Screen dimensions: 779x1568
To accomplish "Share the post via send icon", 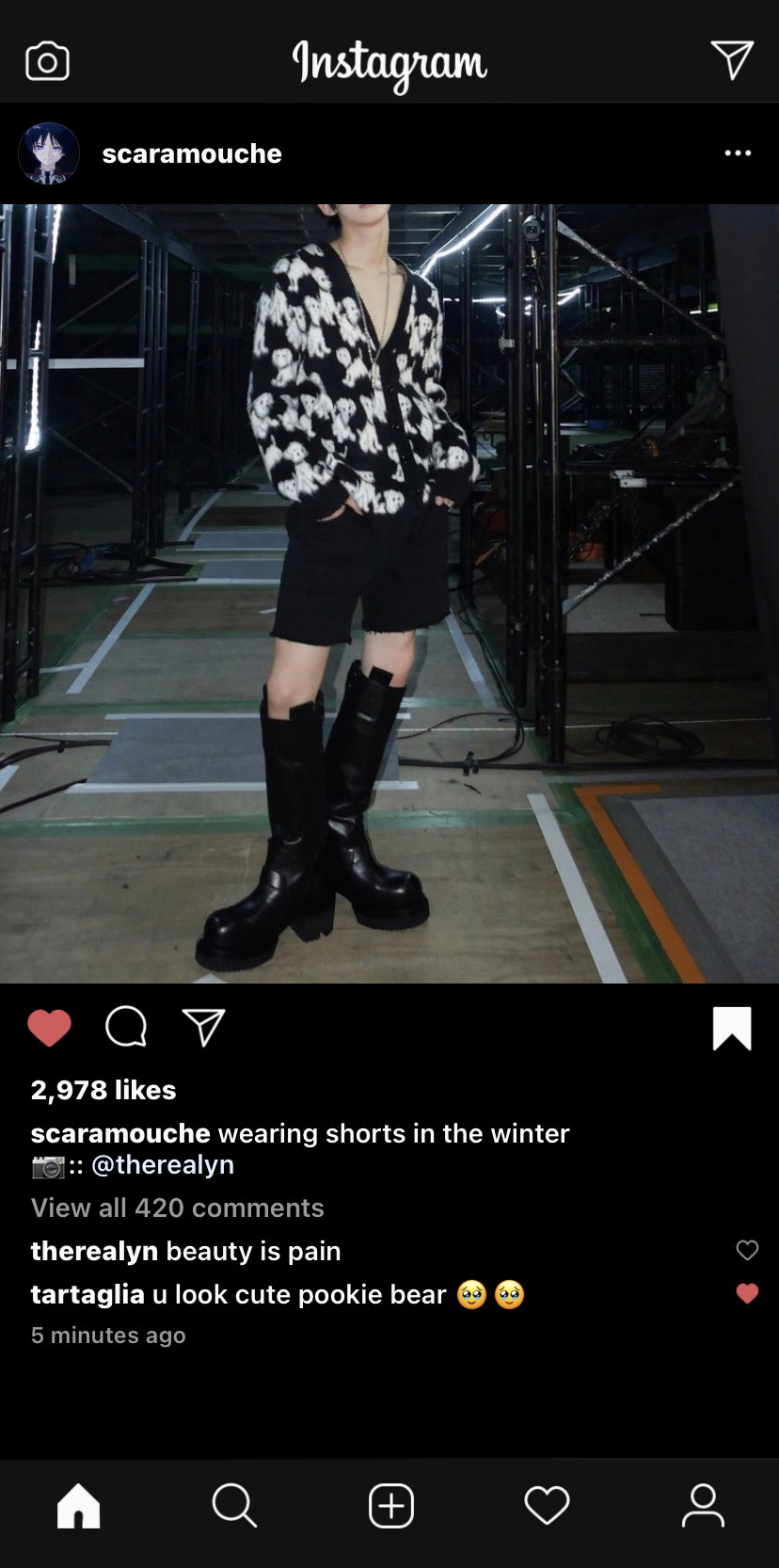I will (203, 1027).
